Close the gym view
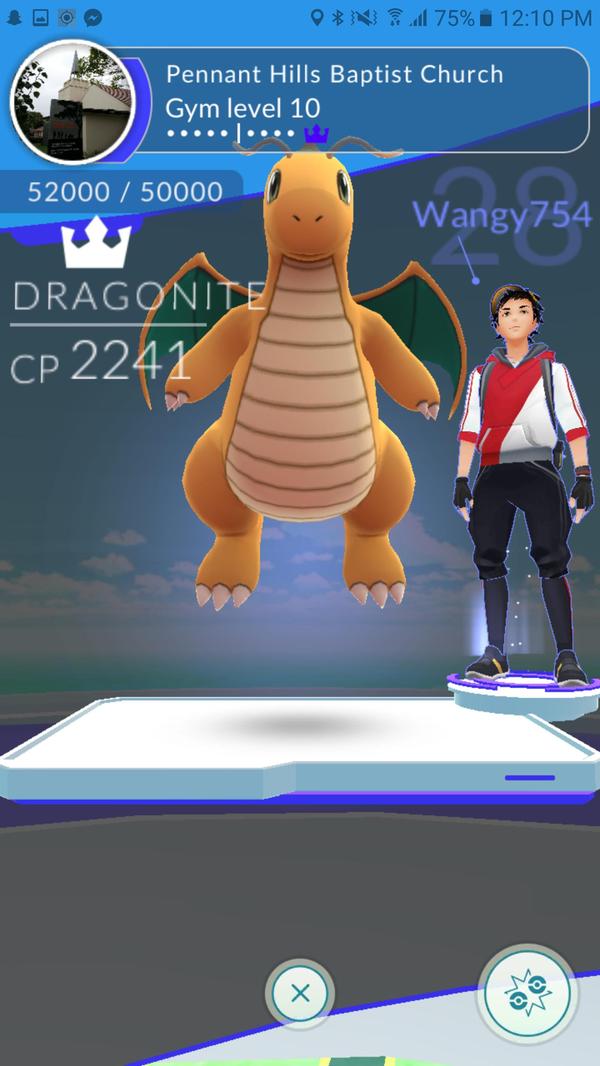Screen dimensions: 600x1066 299,994
